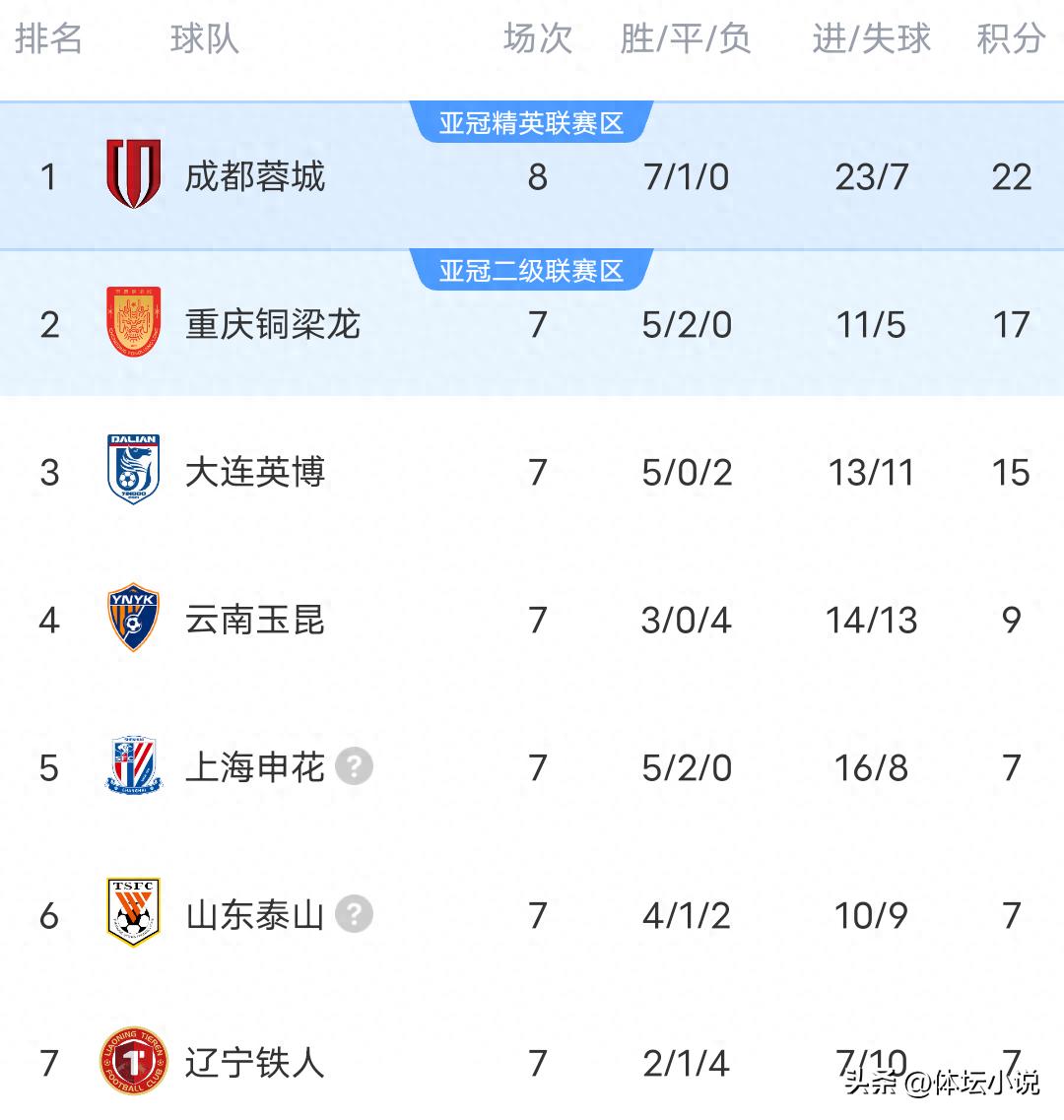Click the 云南玉昆 team name link
This screenshot has width=1064, height=1120.
254,620
